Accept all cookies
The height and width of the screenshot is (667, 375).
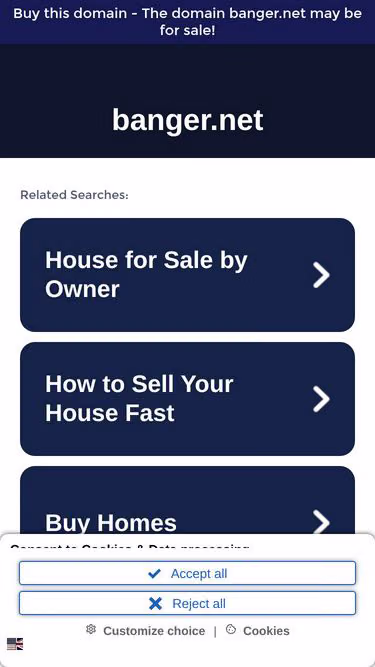point(188,573)
